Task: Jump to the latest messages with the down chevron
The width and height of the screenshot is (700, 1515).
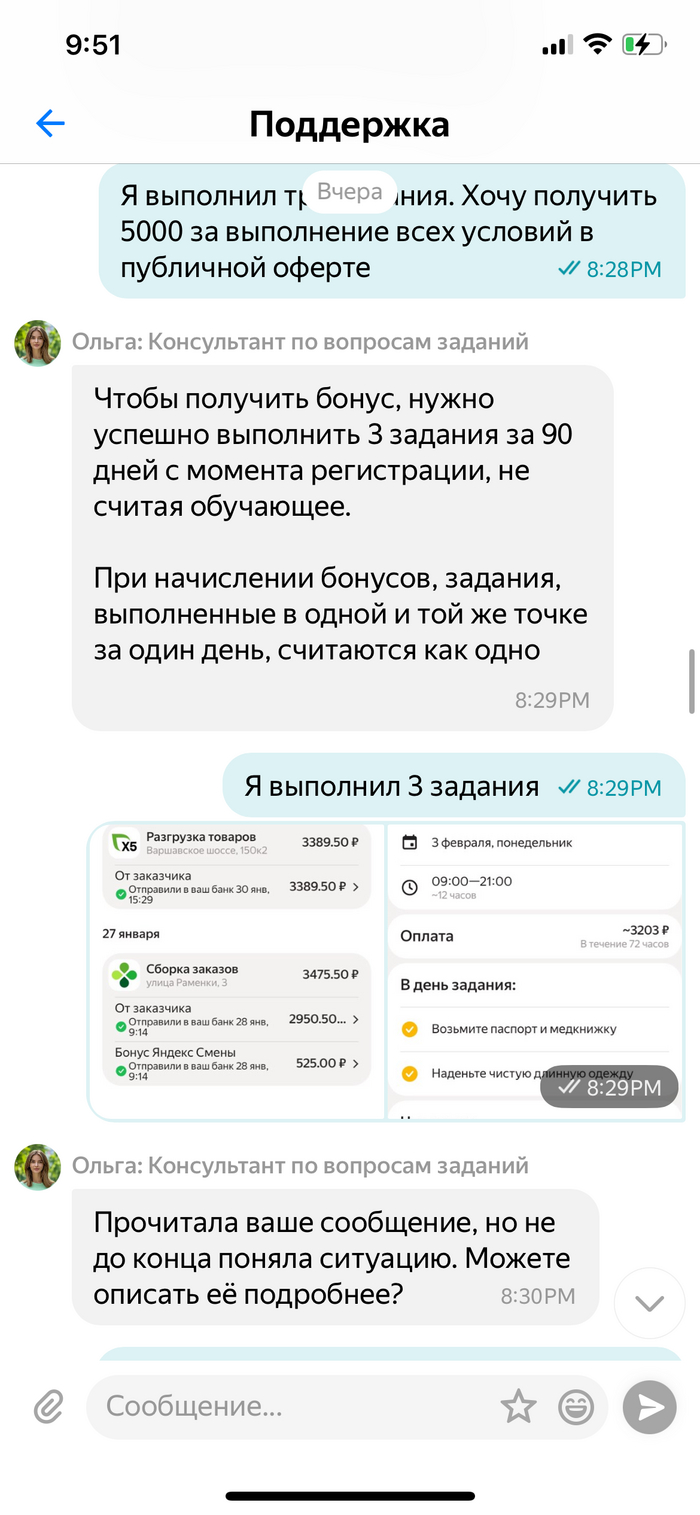Action: pyautogui.click(x=650, y=1303)
